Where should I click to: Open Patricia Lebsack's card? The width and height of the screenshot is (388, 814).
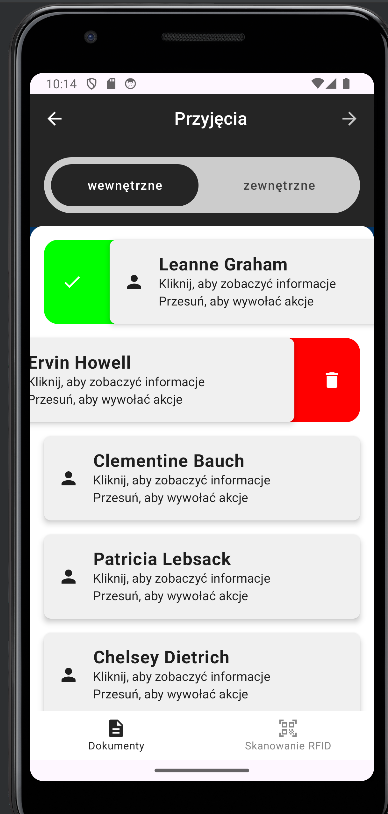click(202, 576)
